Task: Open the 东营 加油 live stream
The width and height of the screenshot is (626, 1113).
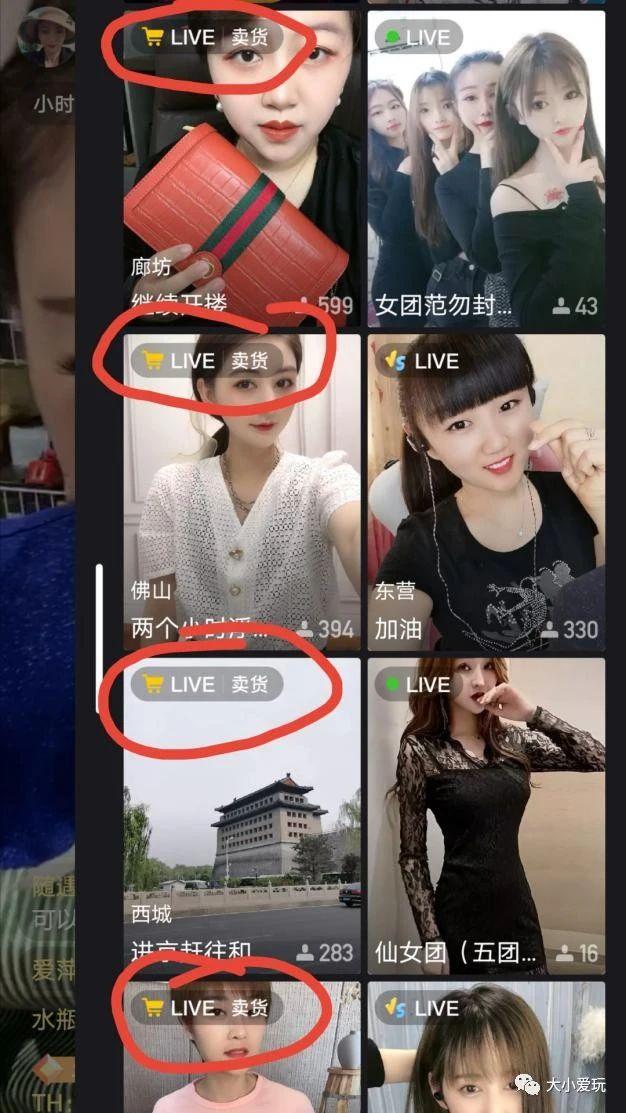Action: tap(486, 490)
